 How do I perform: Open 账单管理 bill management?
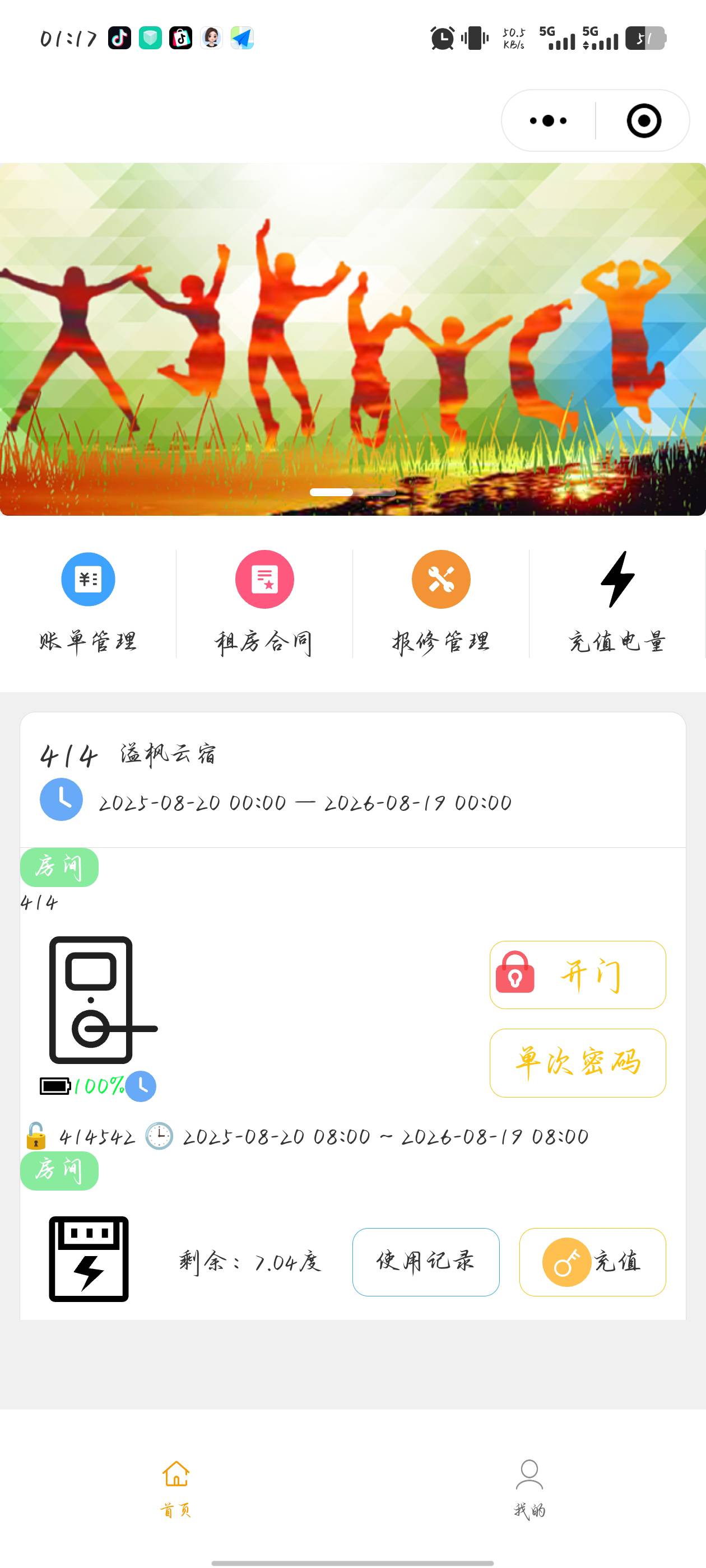(x=89, y=602)
